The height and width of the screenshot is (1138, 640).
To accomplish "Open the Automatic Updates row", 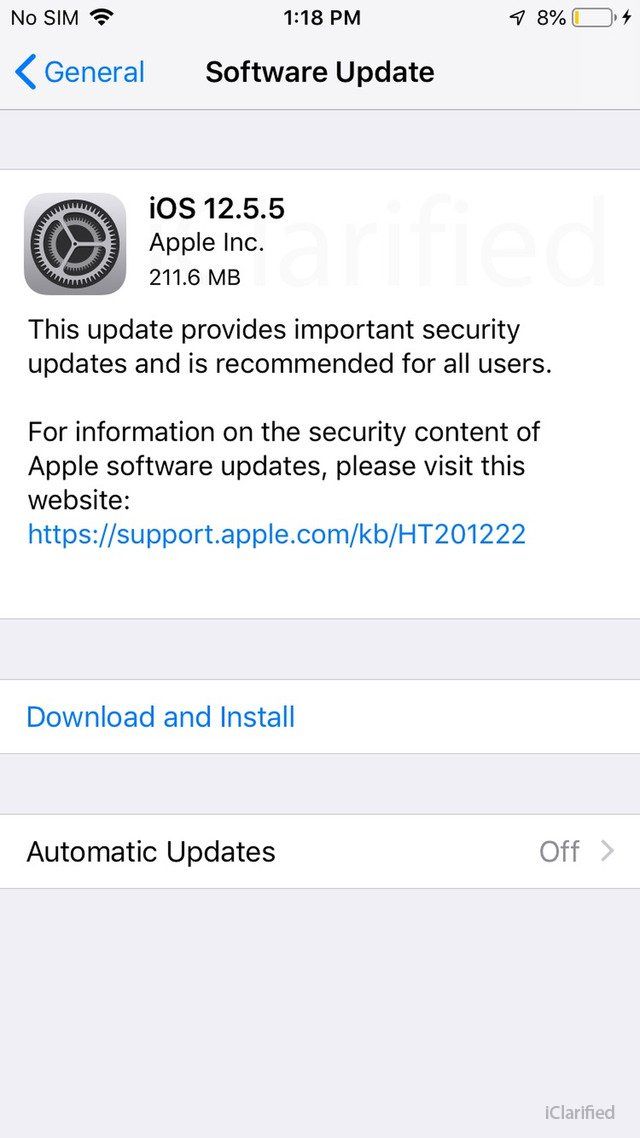I will 320,851.
